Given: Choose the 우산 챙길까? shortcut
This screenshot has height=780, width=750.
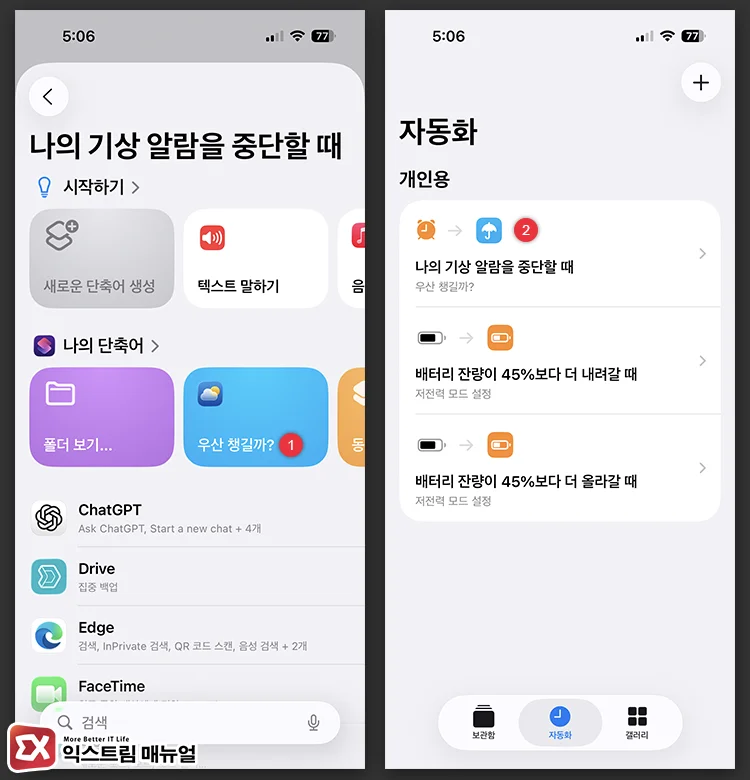Looking at the screenshot, I should tap(255, 417).
